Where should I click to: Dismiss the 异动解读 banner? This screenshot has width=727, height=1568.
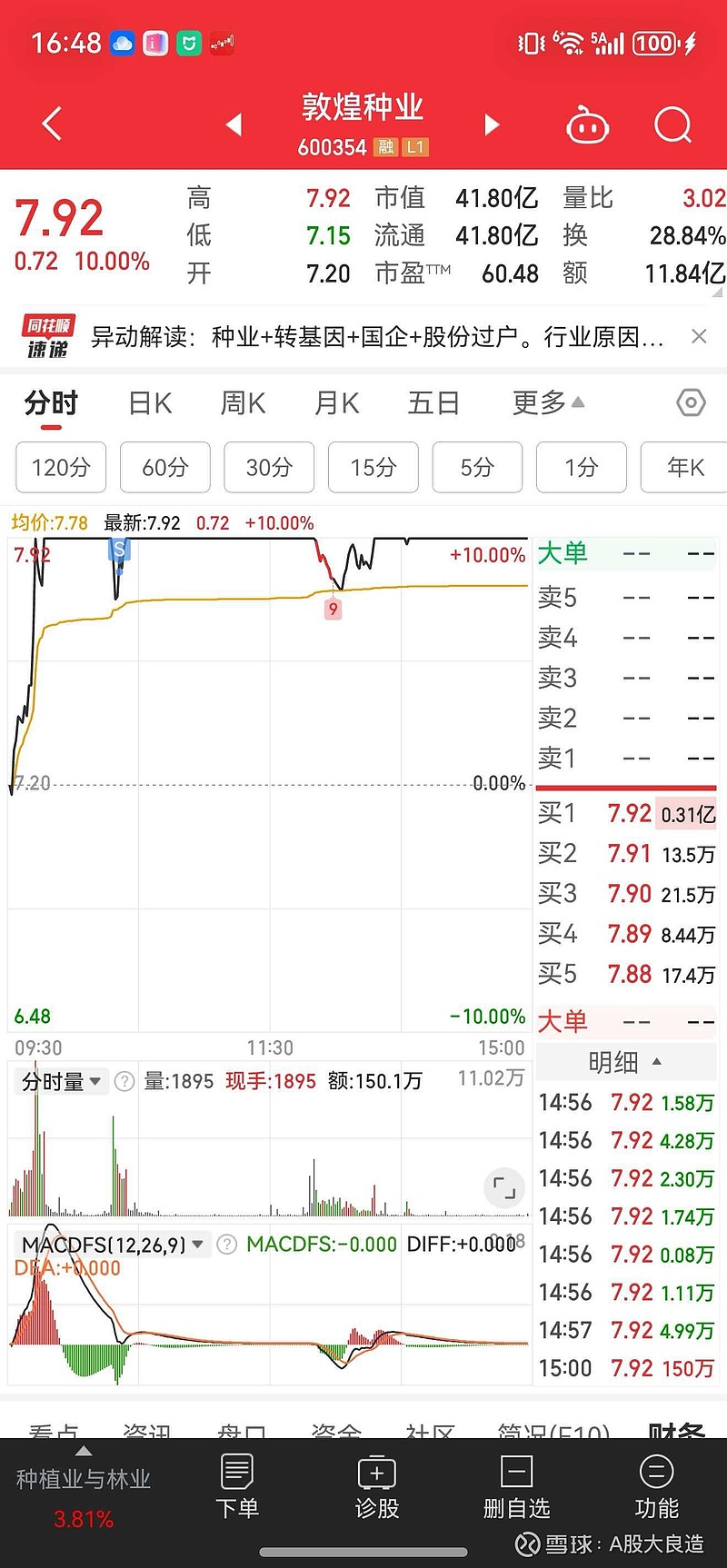pyautogui.click(x=699, y=336)
